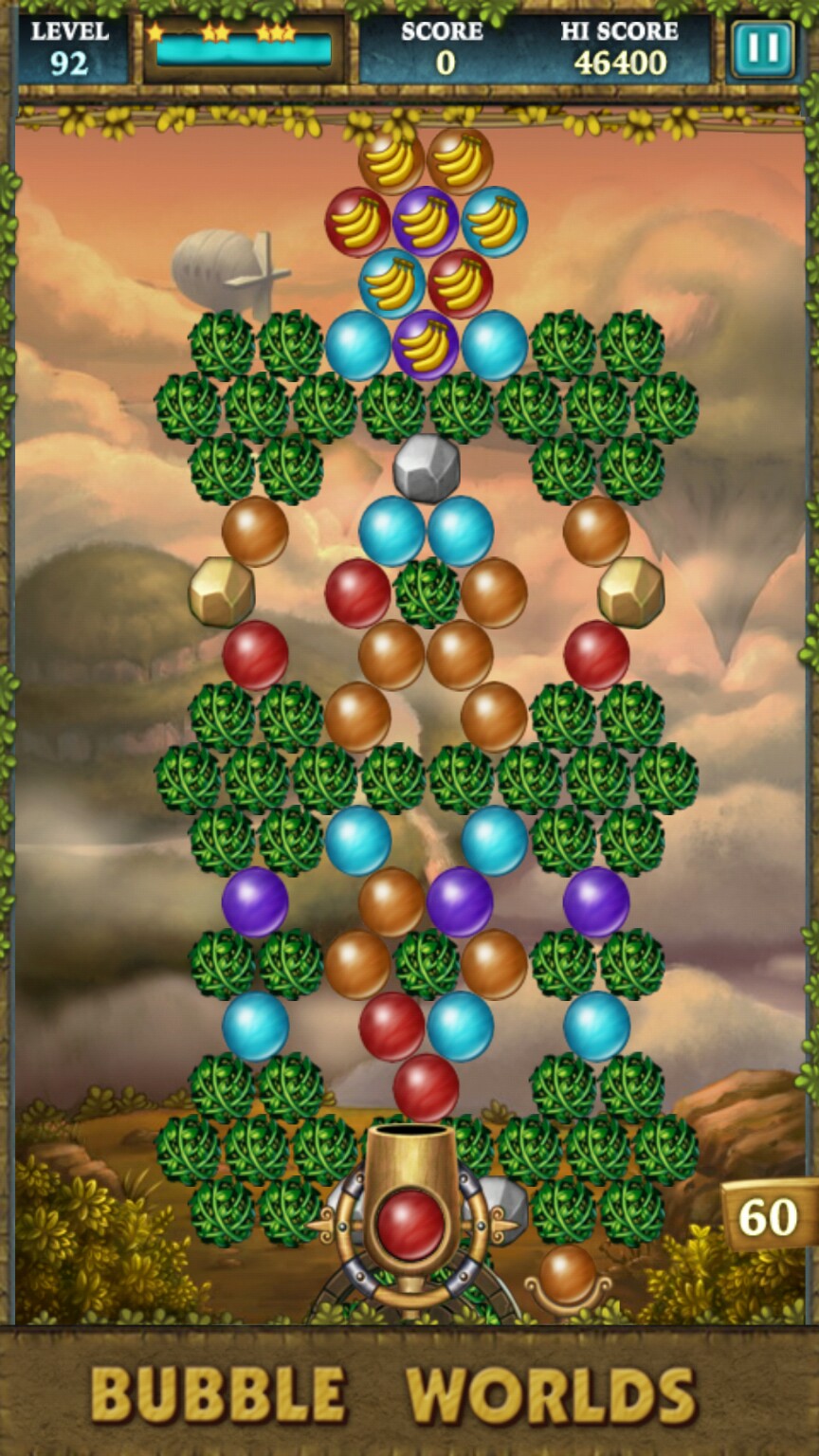The image size is (819, 1456).
Task: Pause the game
Action: (761, 49)
